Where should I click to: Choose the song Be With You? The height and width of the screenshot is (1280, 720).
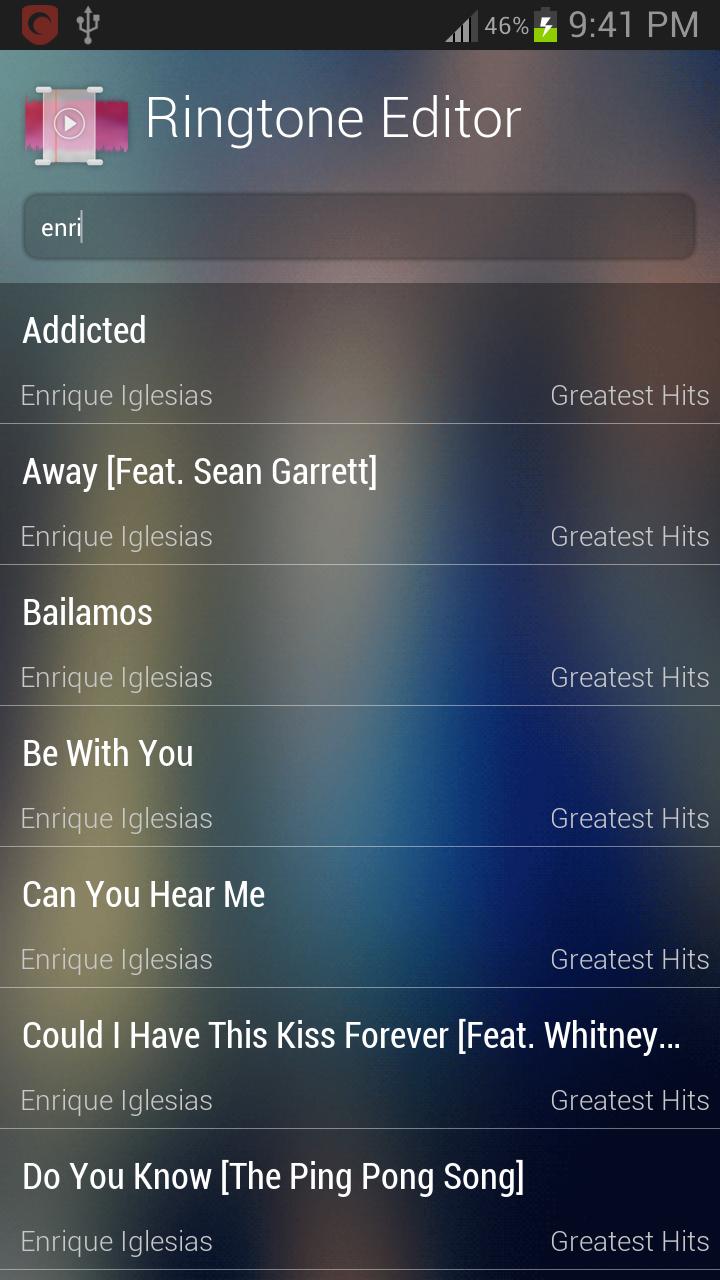pyautogui.click(x=360, y=778)
